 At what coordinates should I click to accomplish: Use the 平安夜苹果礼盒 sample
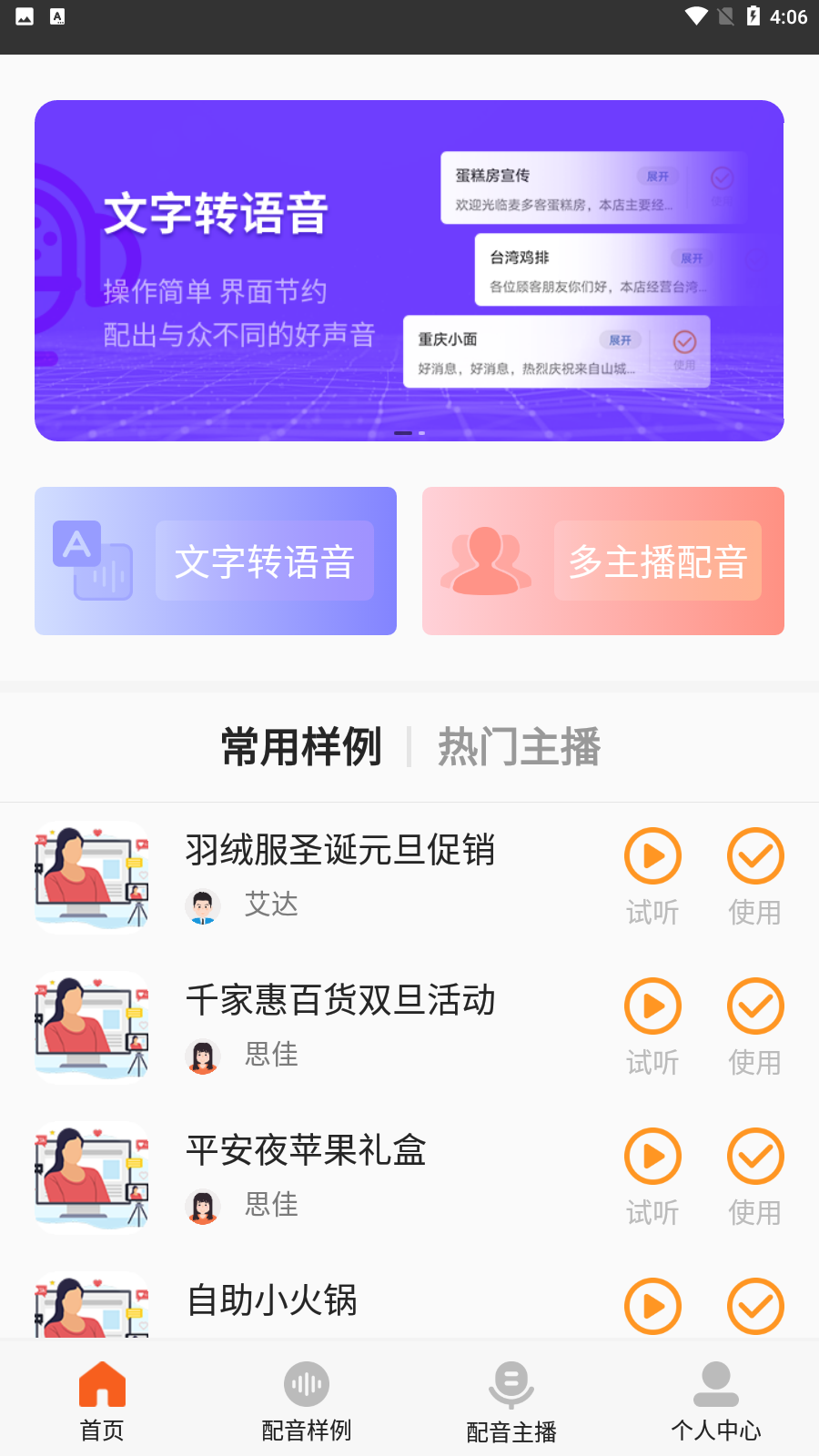click(755, 1157)
